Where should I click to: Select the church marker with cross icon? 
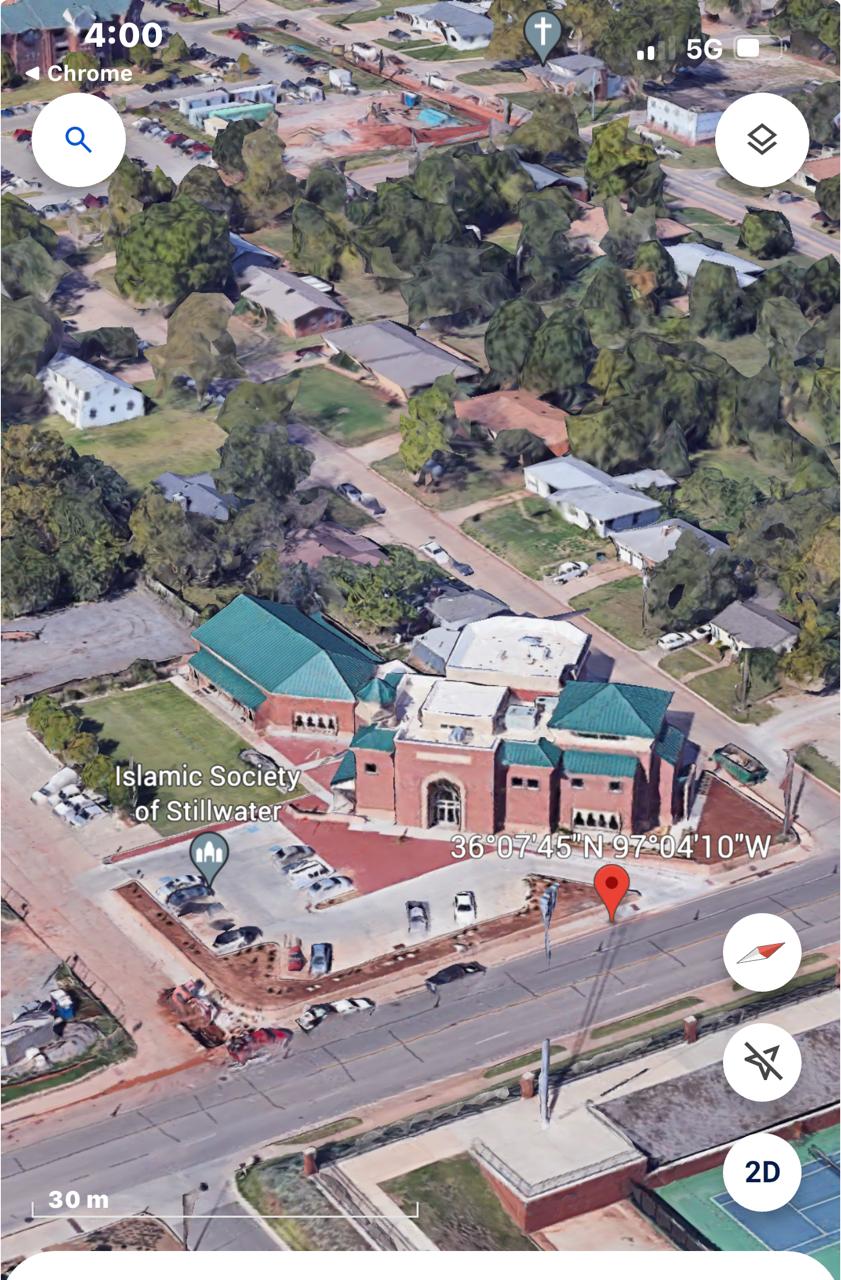(542, 32)
